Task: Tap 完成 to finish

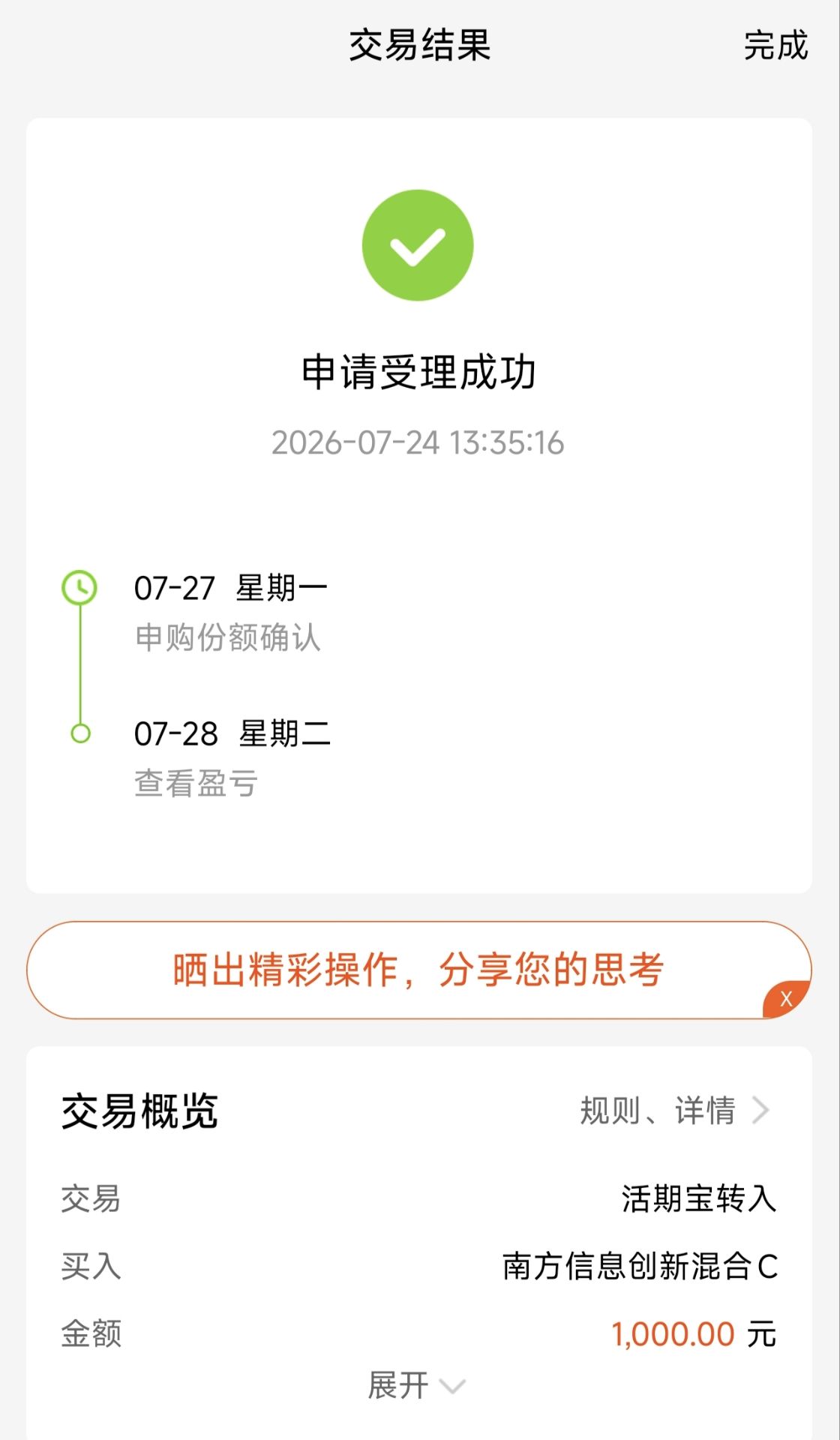Action: point(775,45)
